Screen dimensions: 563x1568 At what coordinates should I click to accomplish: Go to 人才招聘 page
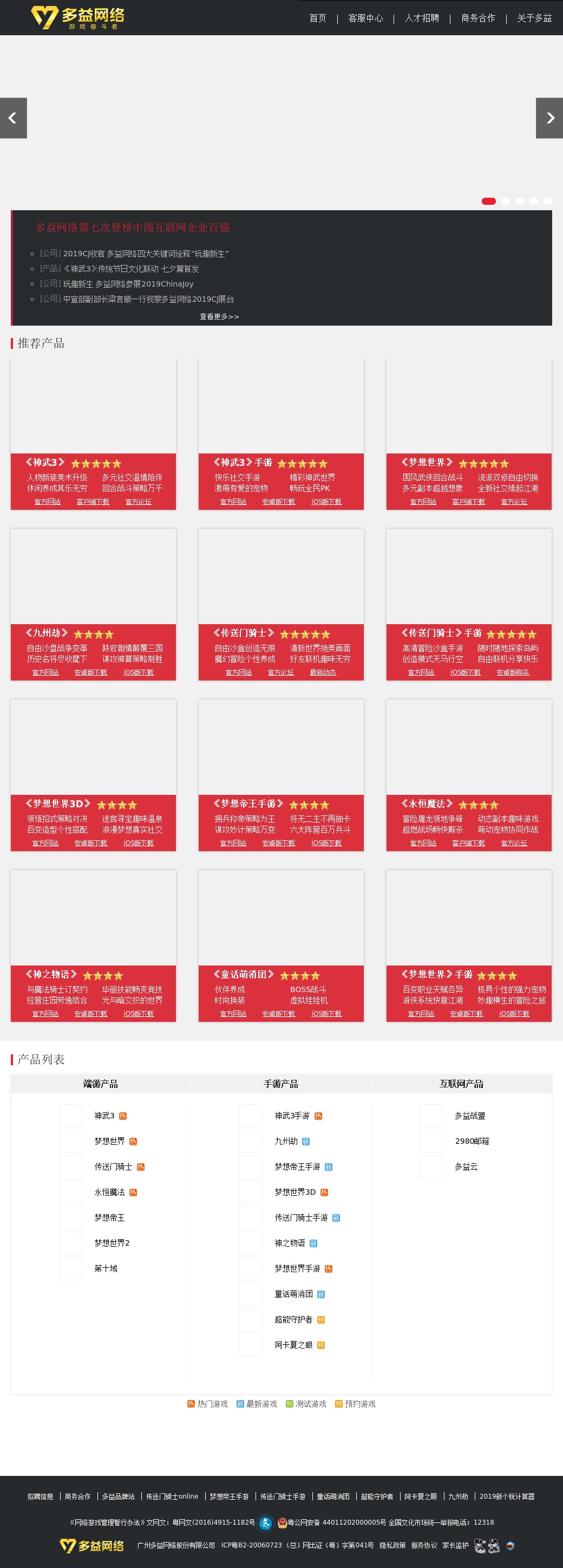pyautogui.click(x=421, y=18)
